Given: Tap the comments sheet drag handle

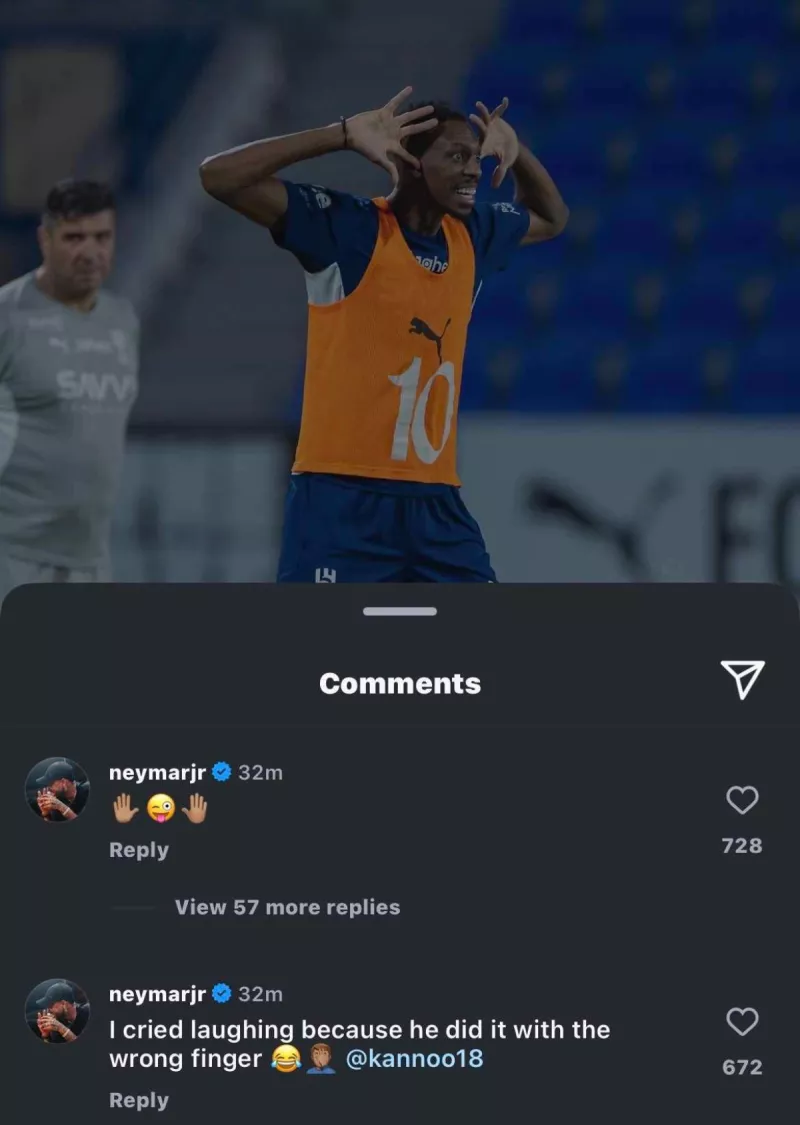Looking at the screenshot, I should click(400, 611).
